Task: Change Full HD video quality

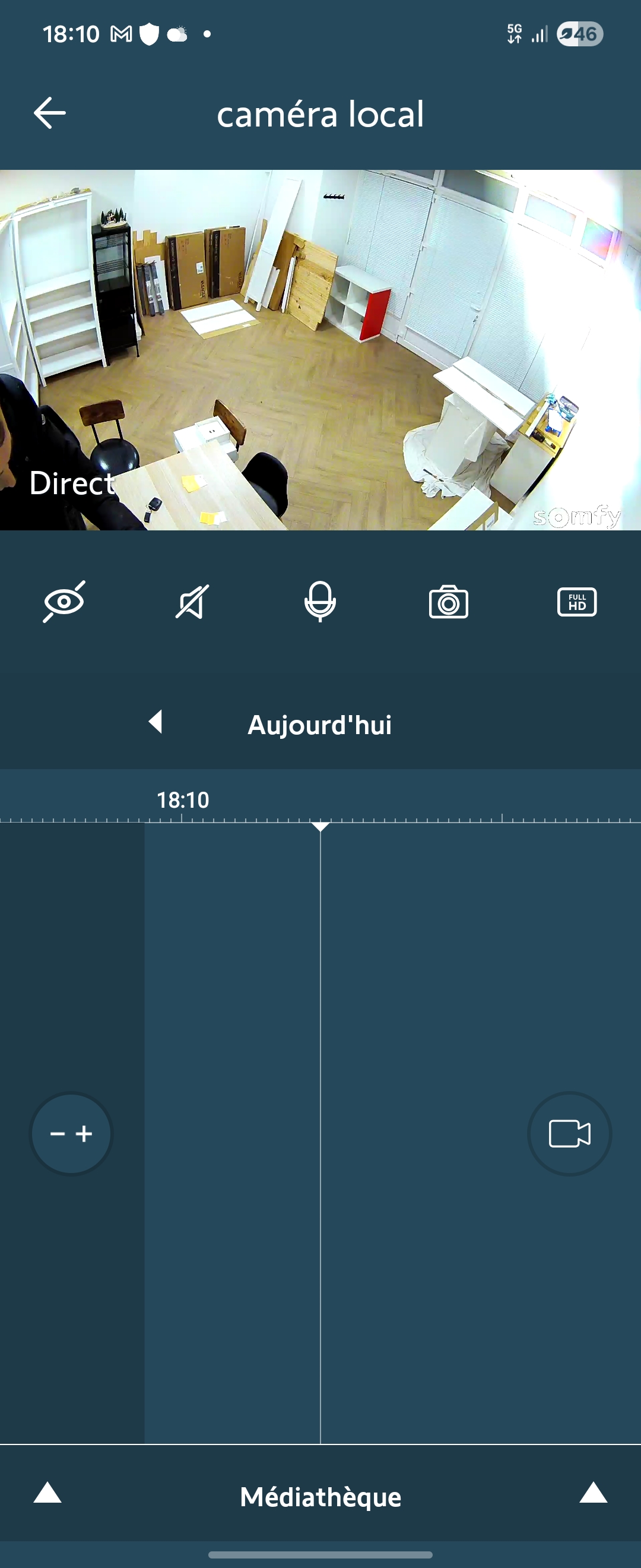Action: pos(576,602)
